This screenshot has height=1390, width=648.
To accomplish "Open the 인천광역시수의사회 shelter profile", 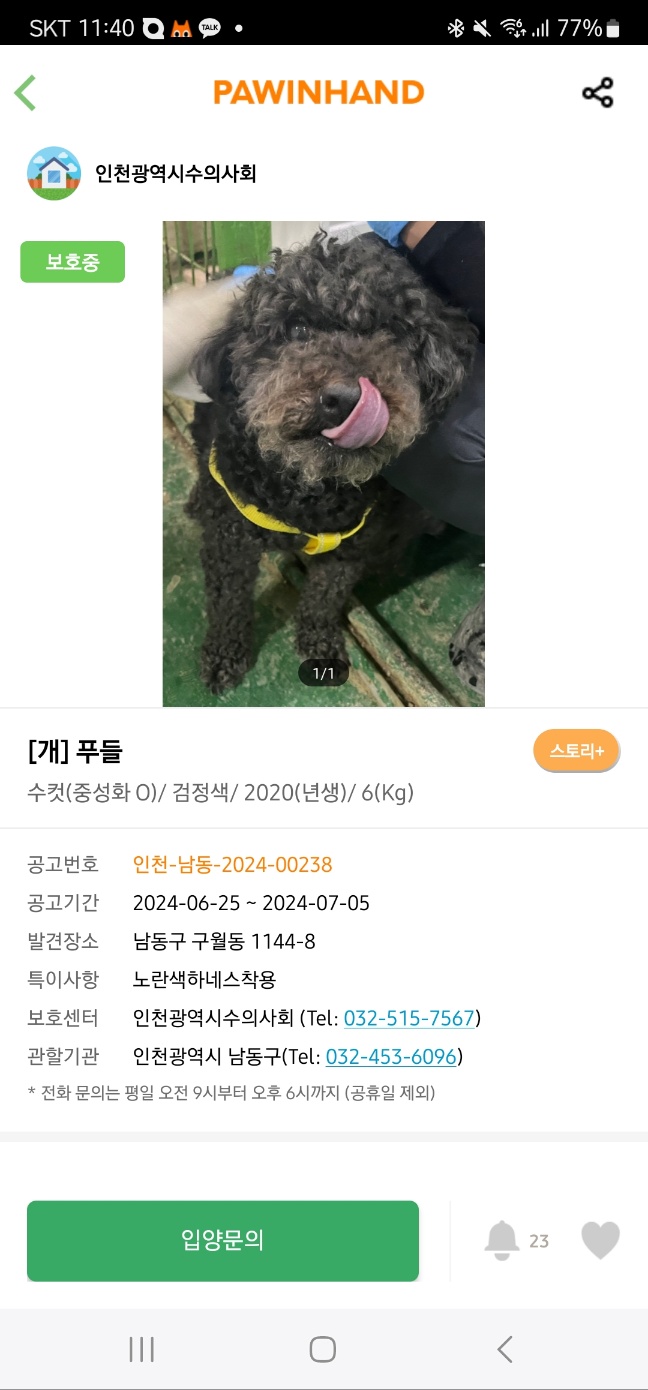I will (x=175, y=173).
